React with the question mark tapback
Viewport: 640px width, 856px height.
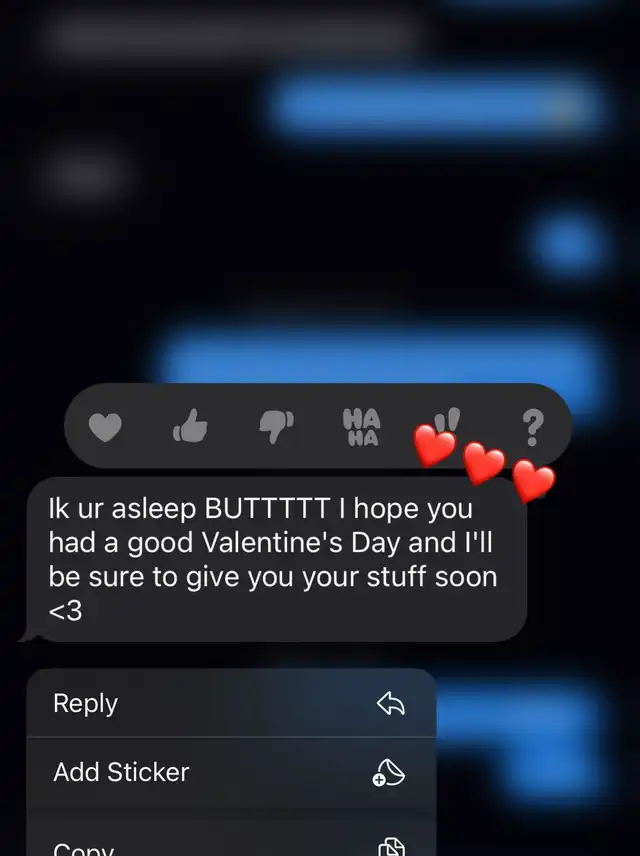533,428
